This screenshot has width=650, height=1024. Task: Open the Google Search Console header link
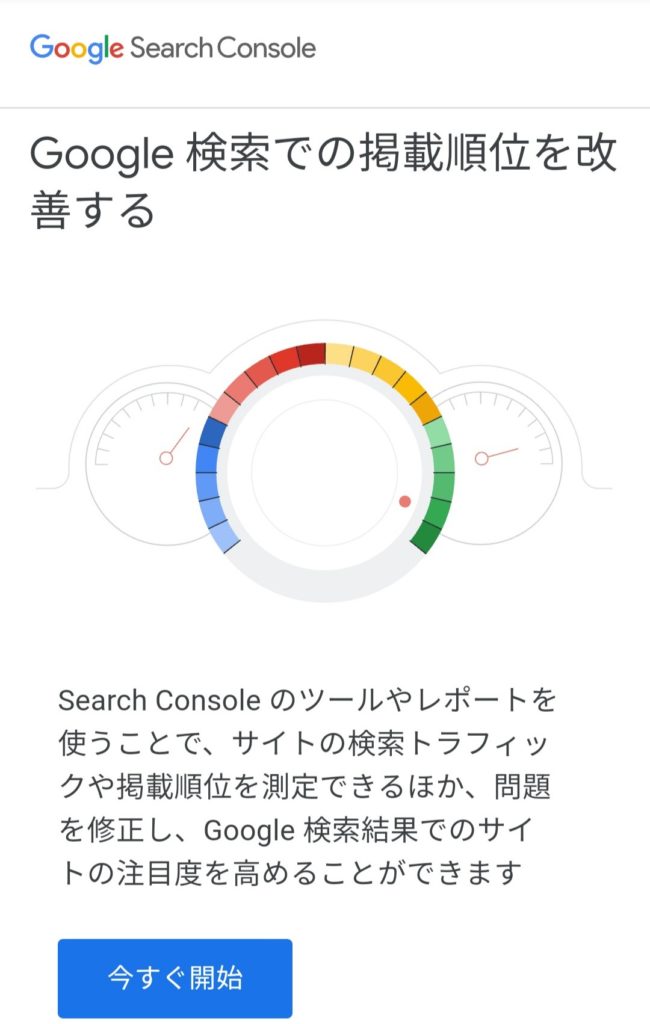(x=172, y=48)
